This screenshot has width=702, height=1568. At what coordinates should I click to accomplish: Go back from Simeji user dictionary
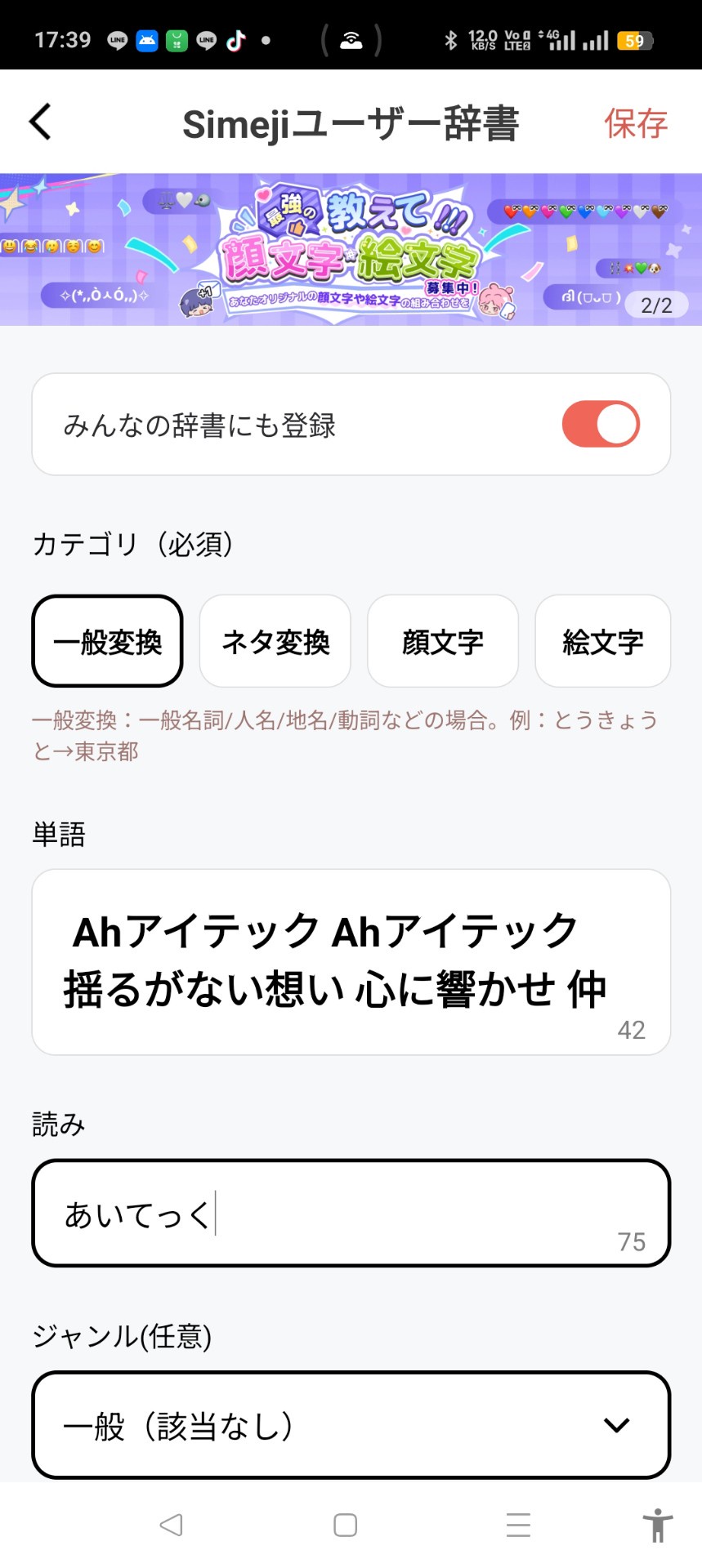coord(41,122)
